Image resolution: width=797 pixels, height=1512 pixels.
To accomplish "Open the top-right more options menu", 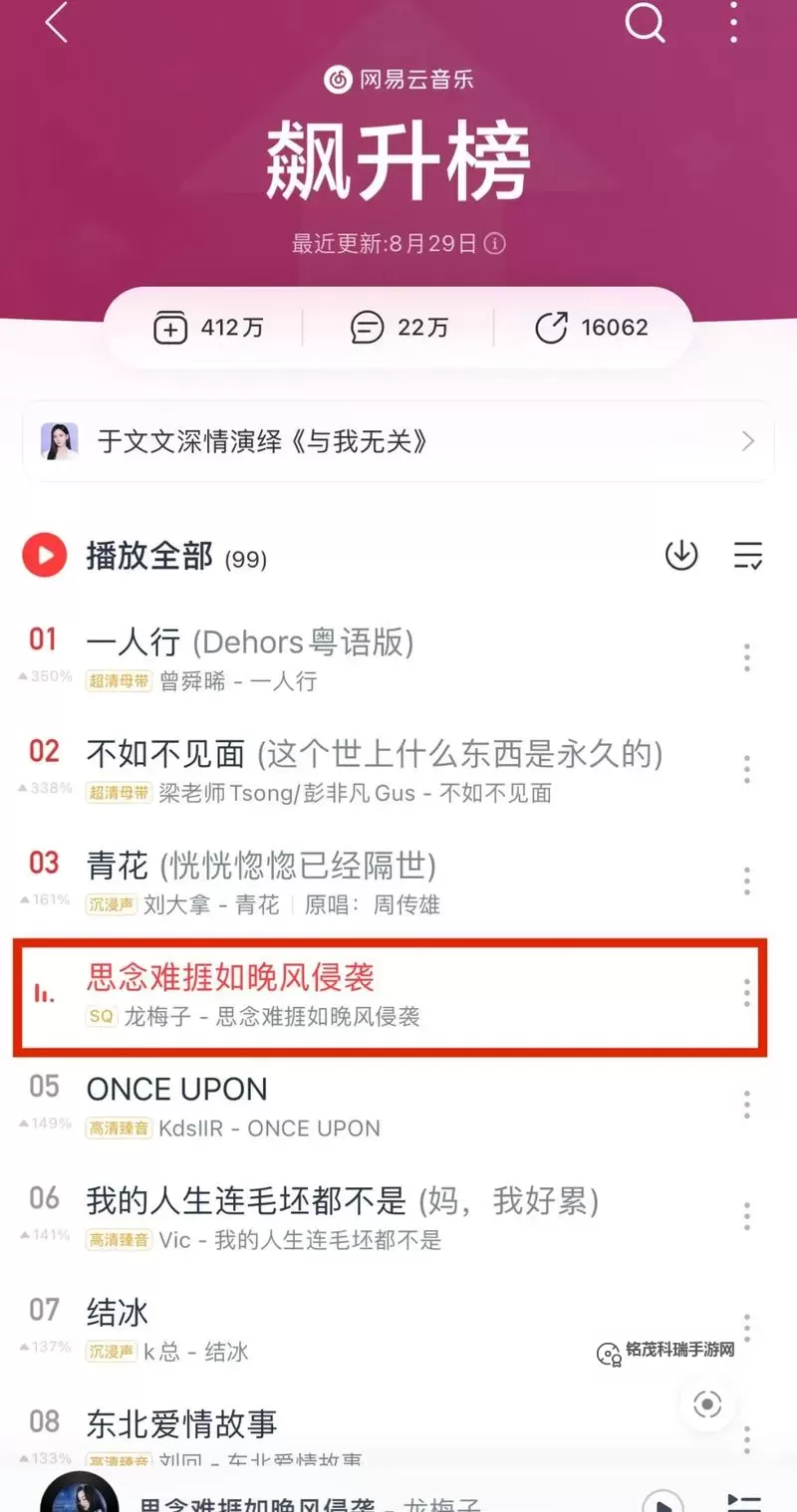I will [x=734, y=24].
